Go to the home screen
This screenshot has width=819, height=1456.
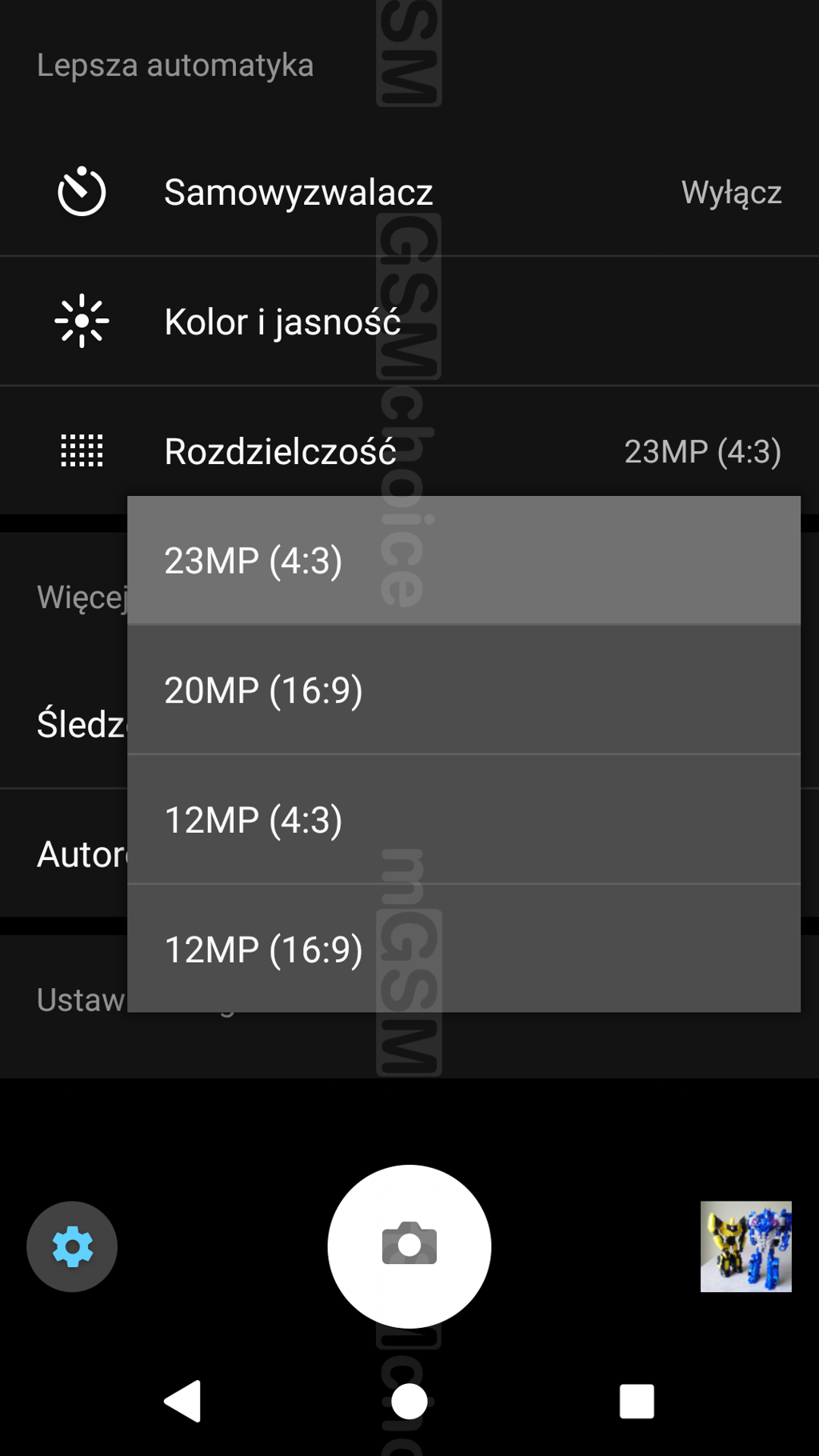point(409,1402)
